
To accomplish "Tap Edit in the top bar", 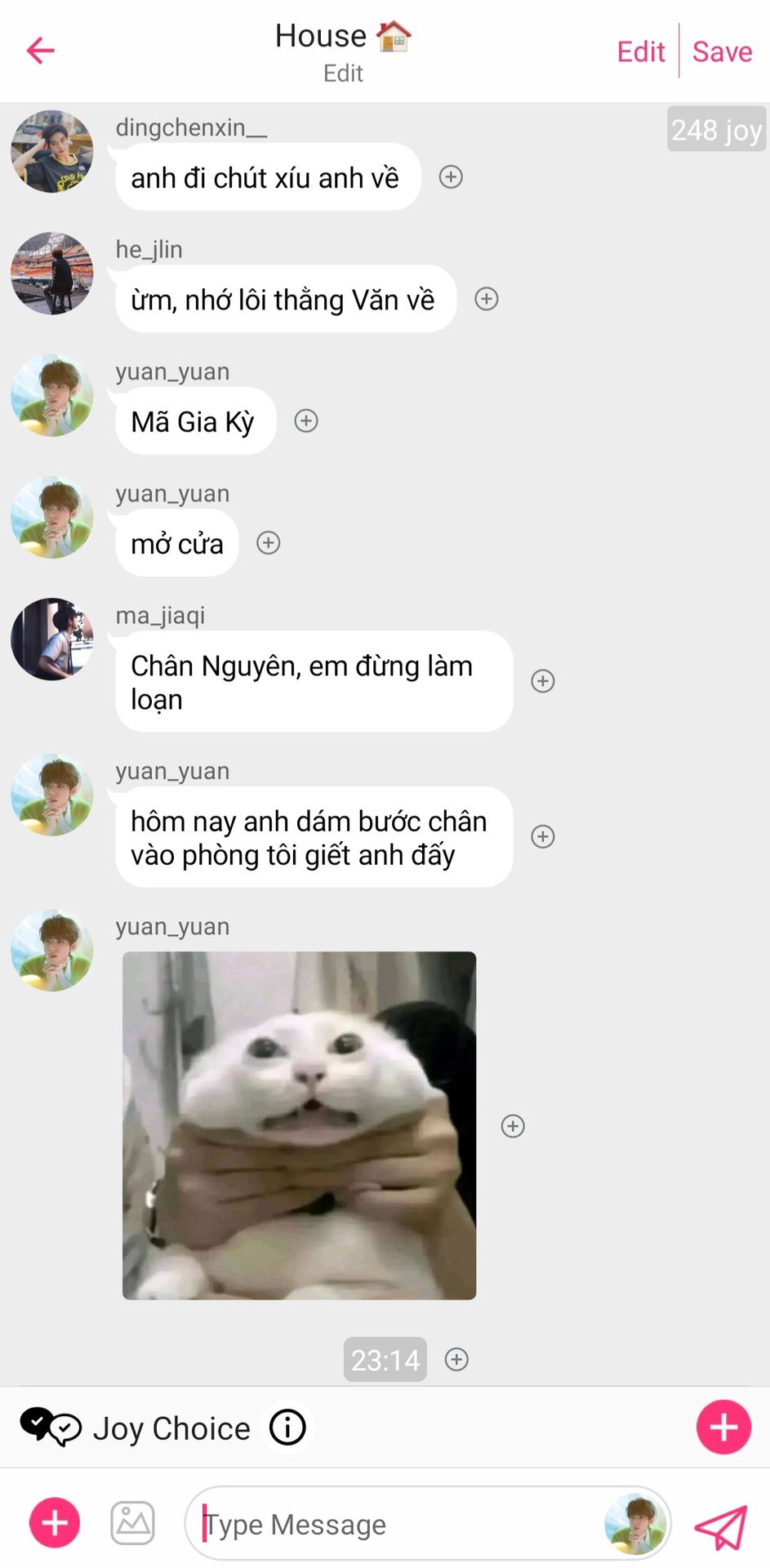I will [x=640, y=51].
